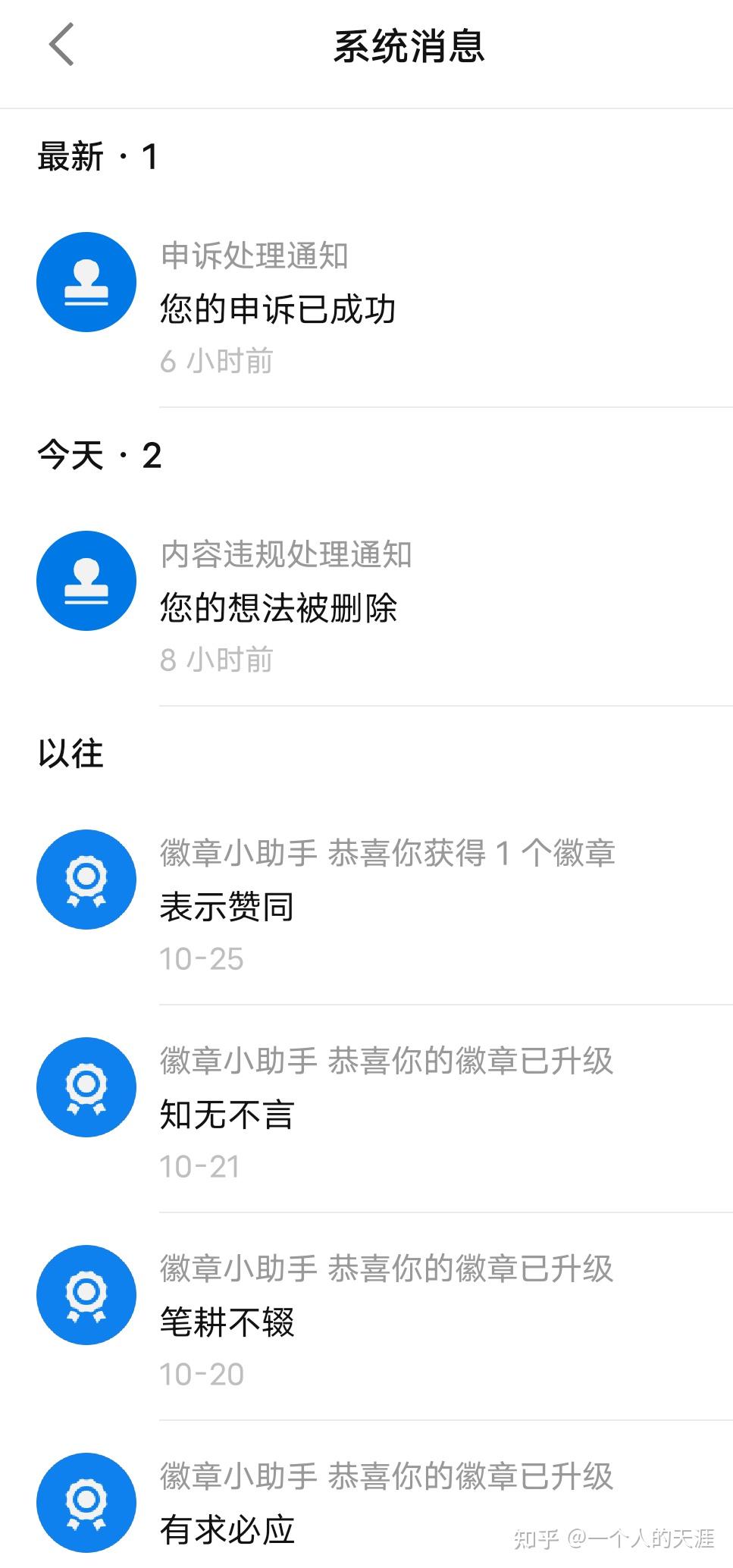This screenshot has width=733, height=1568.
Task: Open the 内容违规处理通知 message
Action: (366, 606)
